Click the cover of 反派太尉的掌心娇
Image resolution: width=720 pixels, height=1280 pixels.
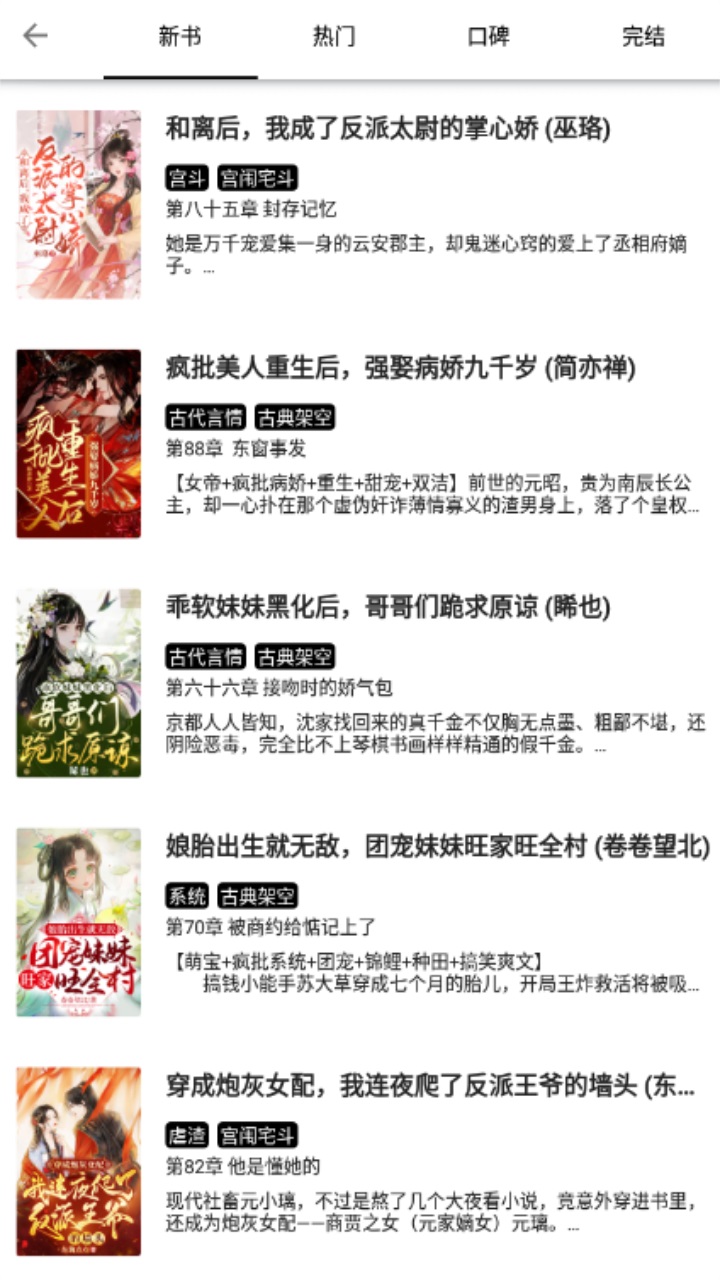point(78,202)
